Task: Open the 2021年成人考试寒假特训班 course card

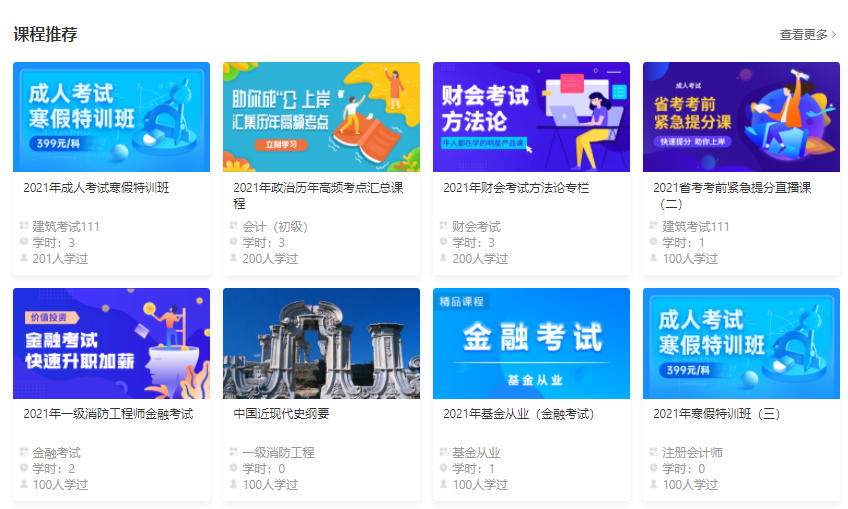Action: point(111,117)
